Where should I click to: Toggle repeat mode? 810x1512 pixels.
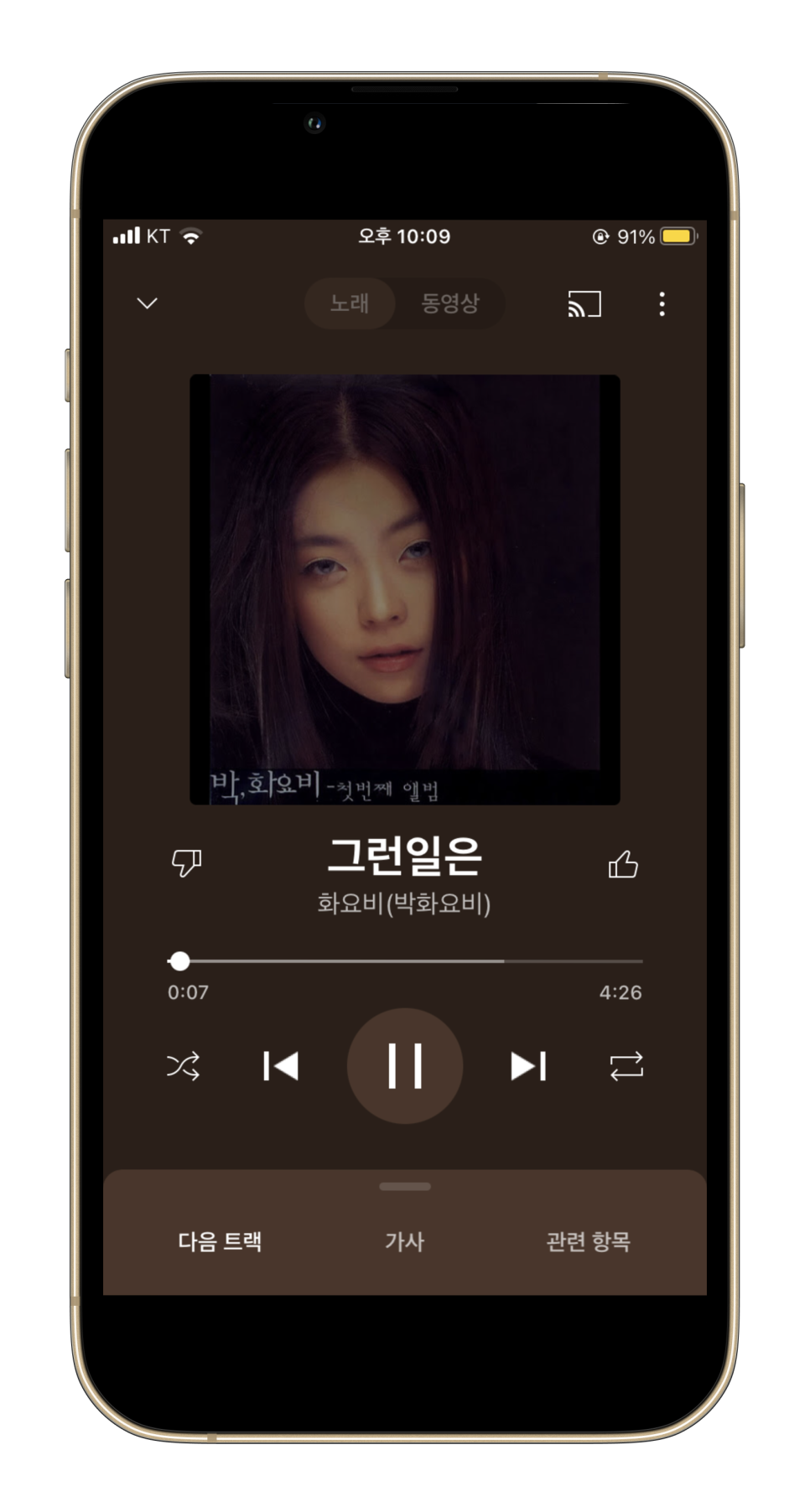626,1066
